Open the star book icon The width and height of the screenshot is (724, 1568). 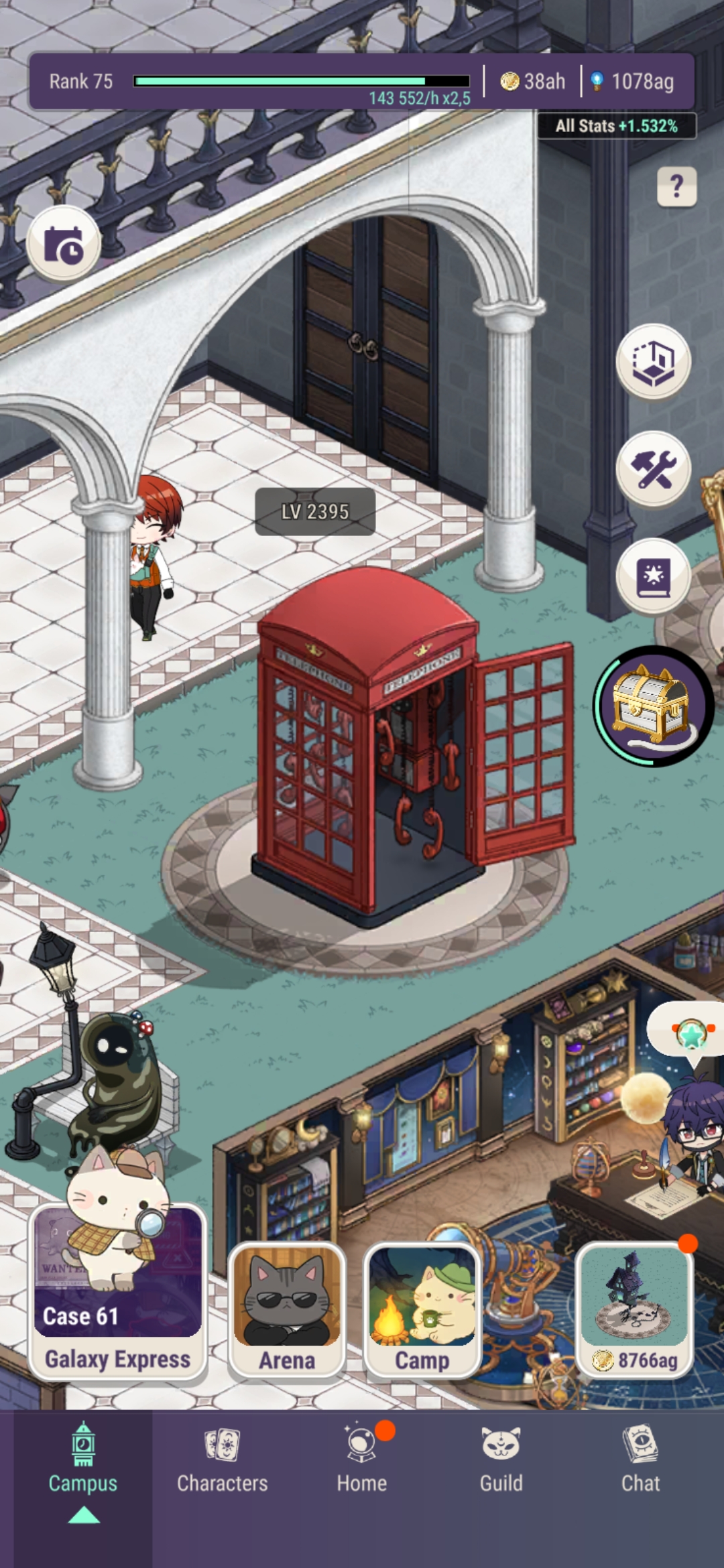coord(654,576)
